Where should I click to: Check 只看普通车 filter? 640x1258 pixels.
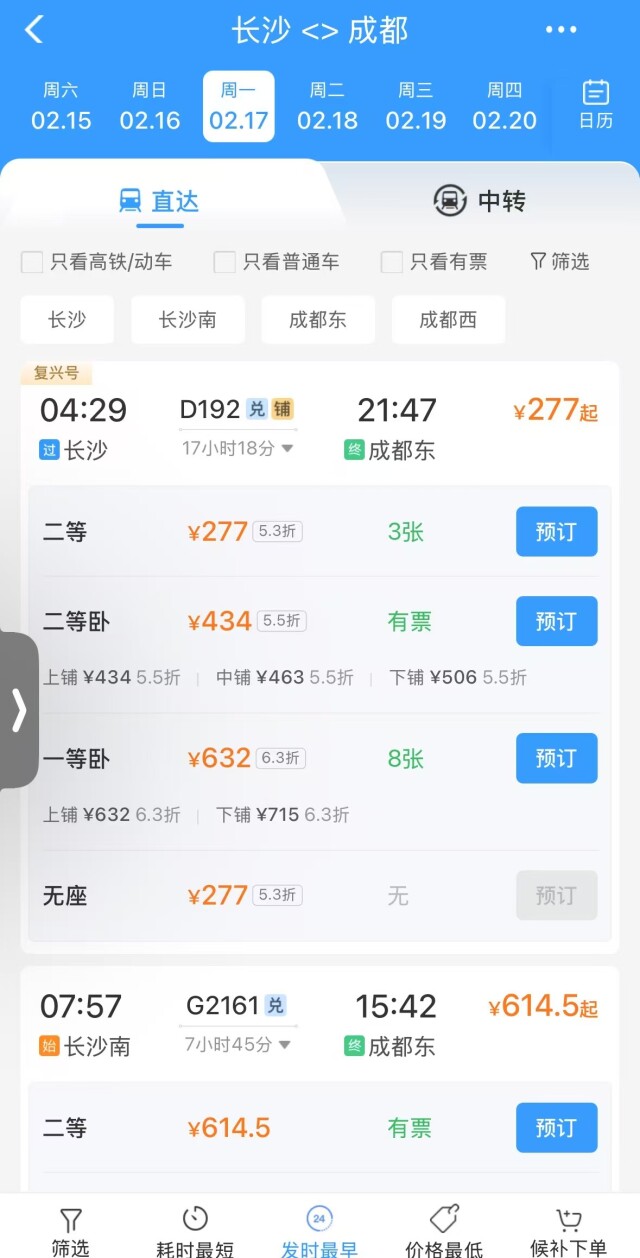point(277,262)
